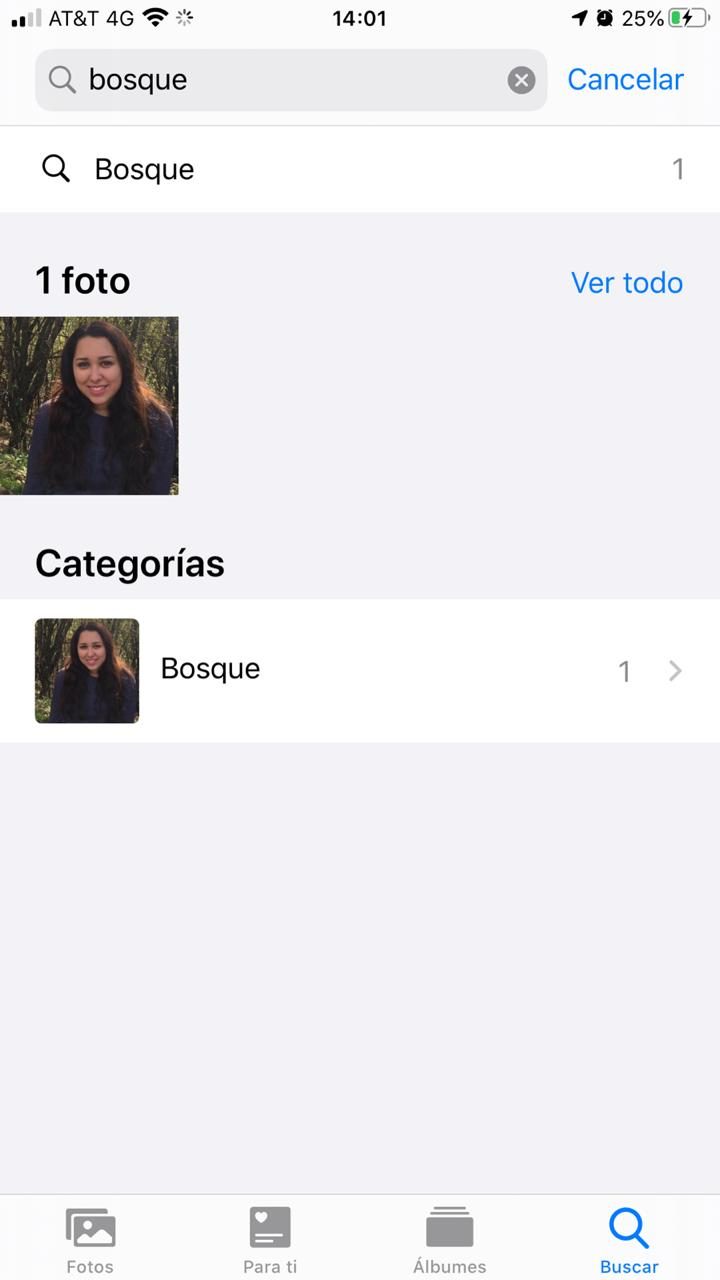Select the Buscar tab
This screenshot has height=1280, width=720.
click(629, 1240)
